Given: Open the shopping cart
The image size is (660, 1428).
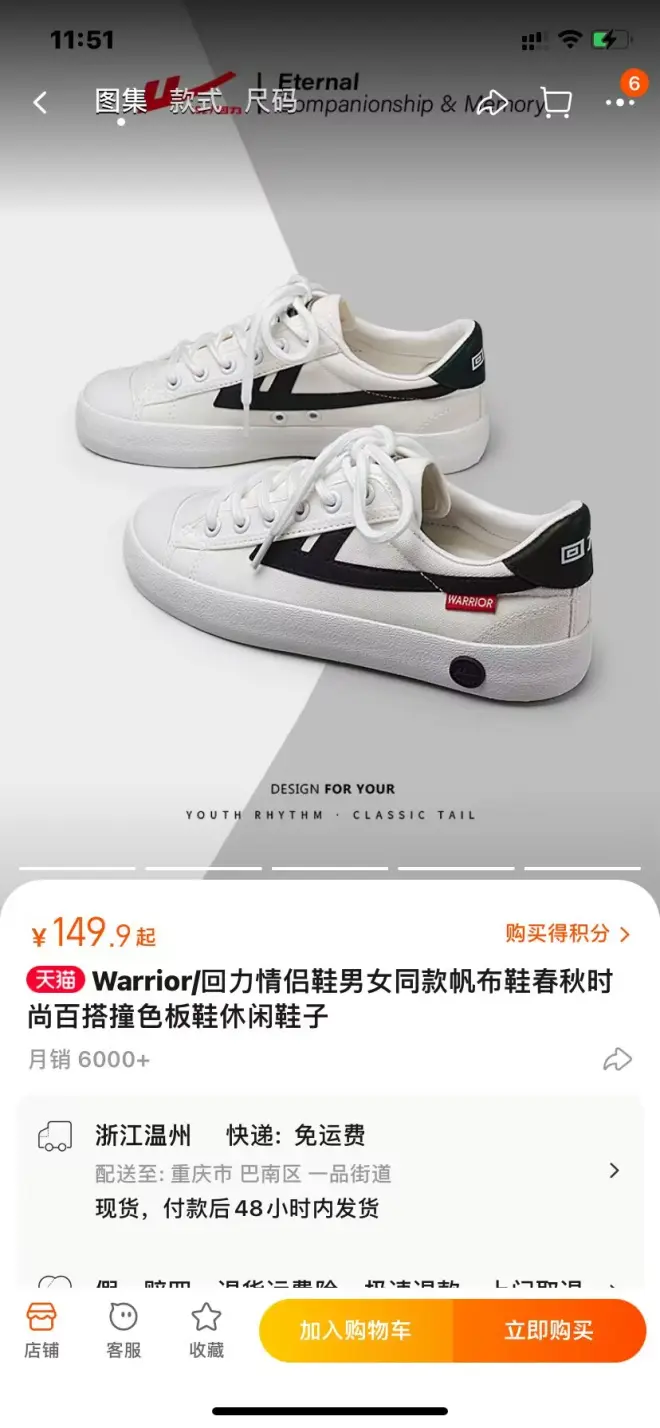Looking at the screenshot, I should click(x=555, y=102).
